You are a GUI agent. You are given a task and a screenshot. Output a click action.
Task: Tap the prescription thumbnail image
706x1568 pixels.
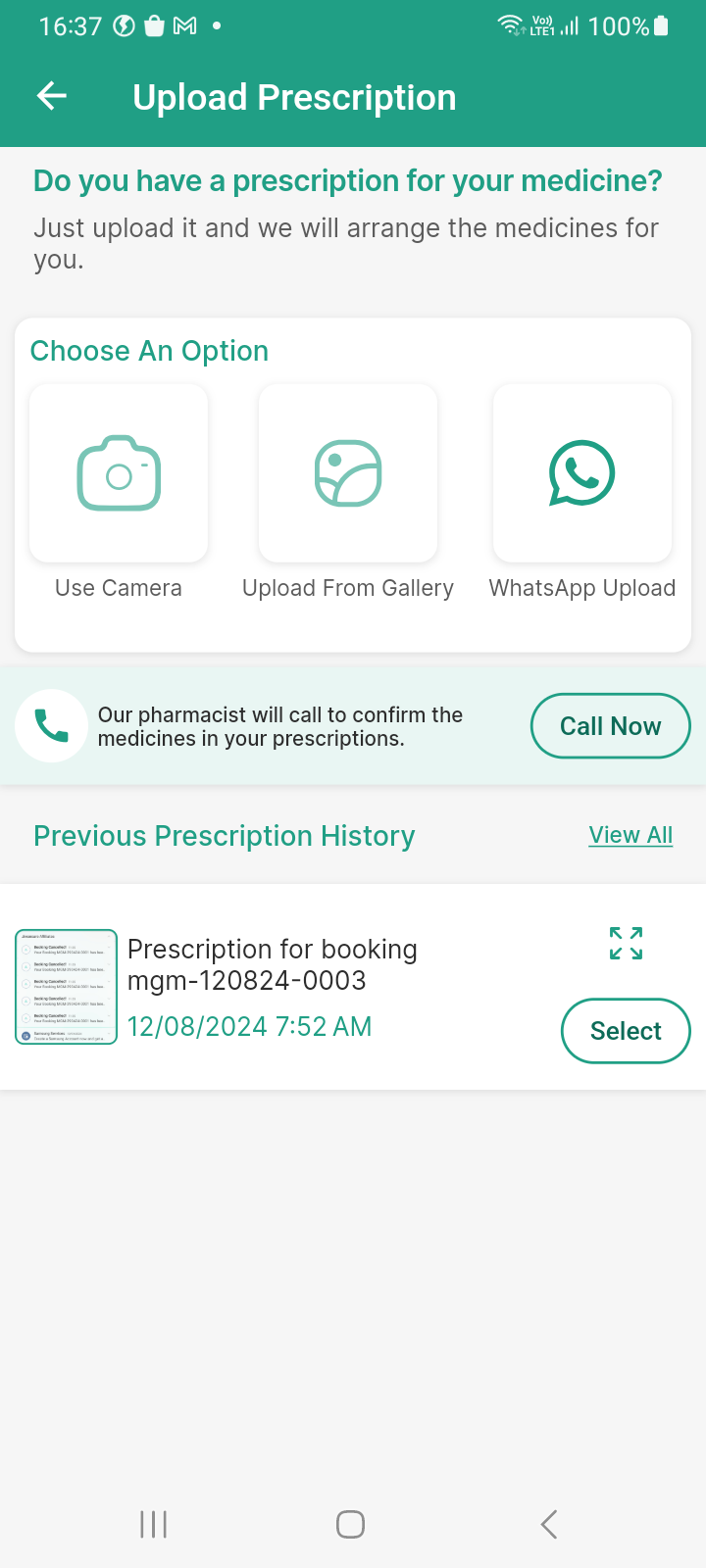(x=66, y=987)
